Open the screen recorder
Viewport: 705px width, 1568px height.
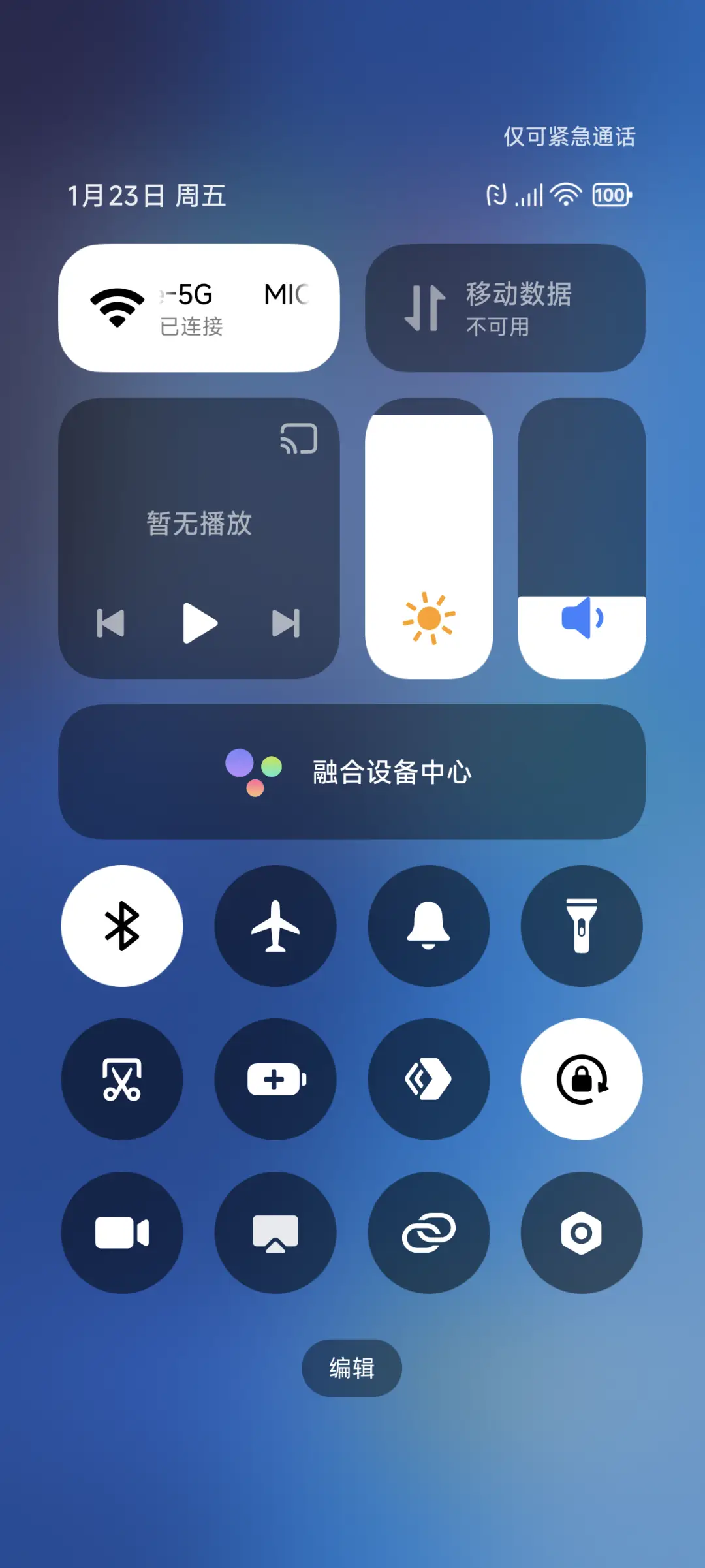(122, 1232)
